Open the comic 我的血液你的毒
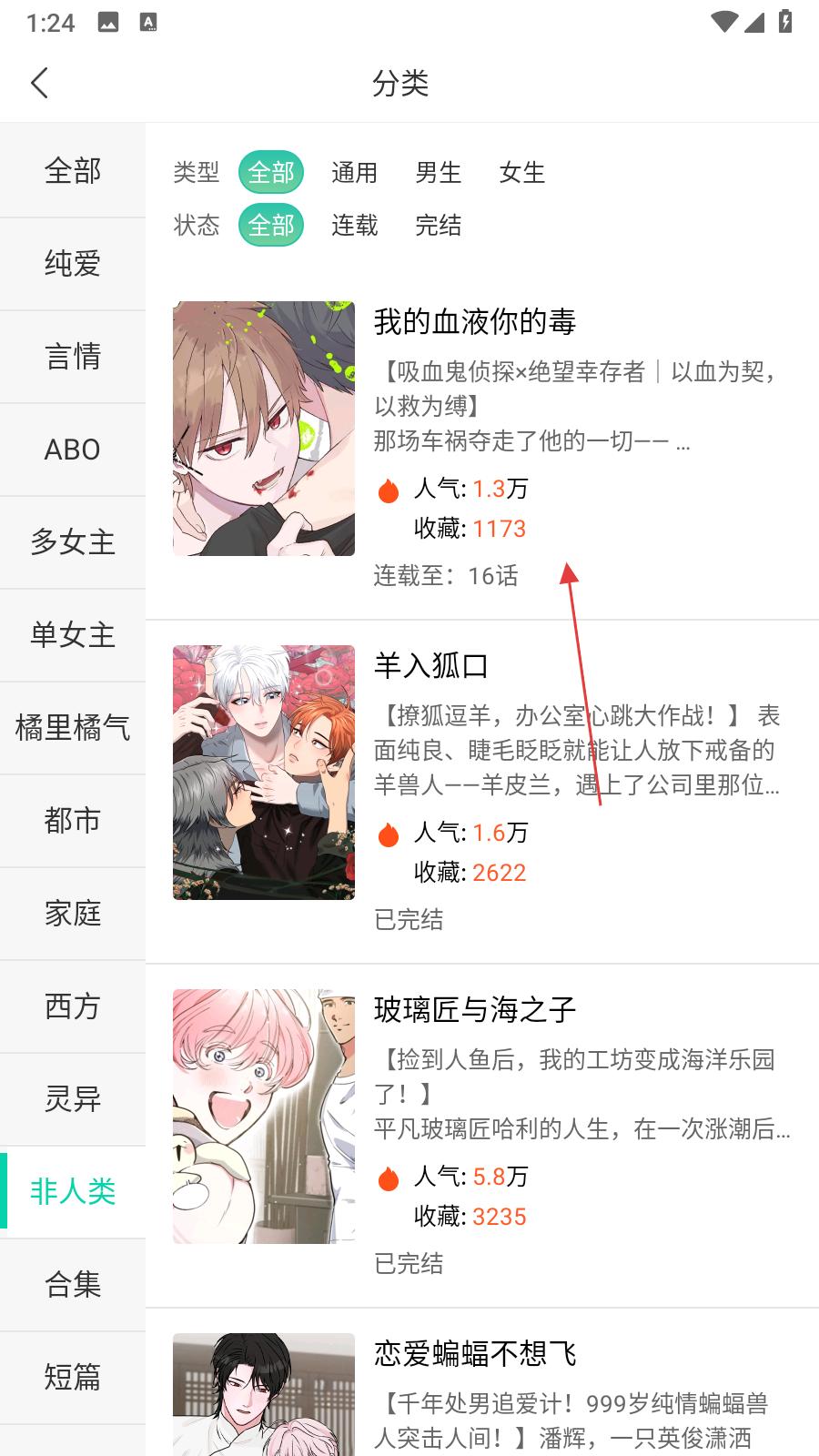Viewport: 819px width, 1456px height. tap(482, 447)
